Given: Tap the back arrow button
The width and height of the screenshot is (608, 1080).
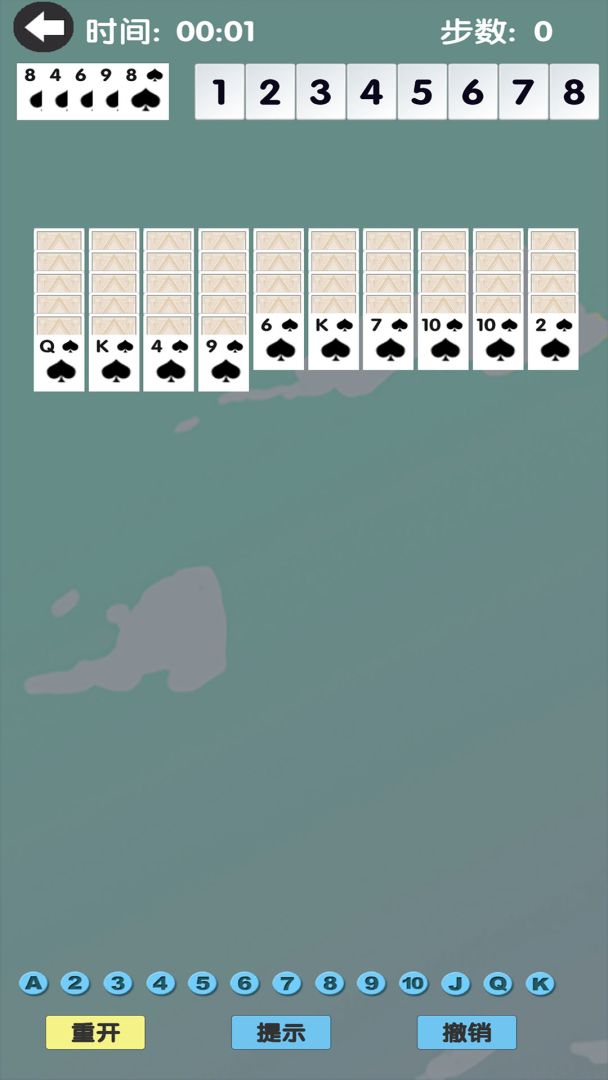Looking at the screenshot, I should [43, 28].
